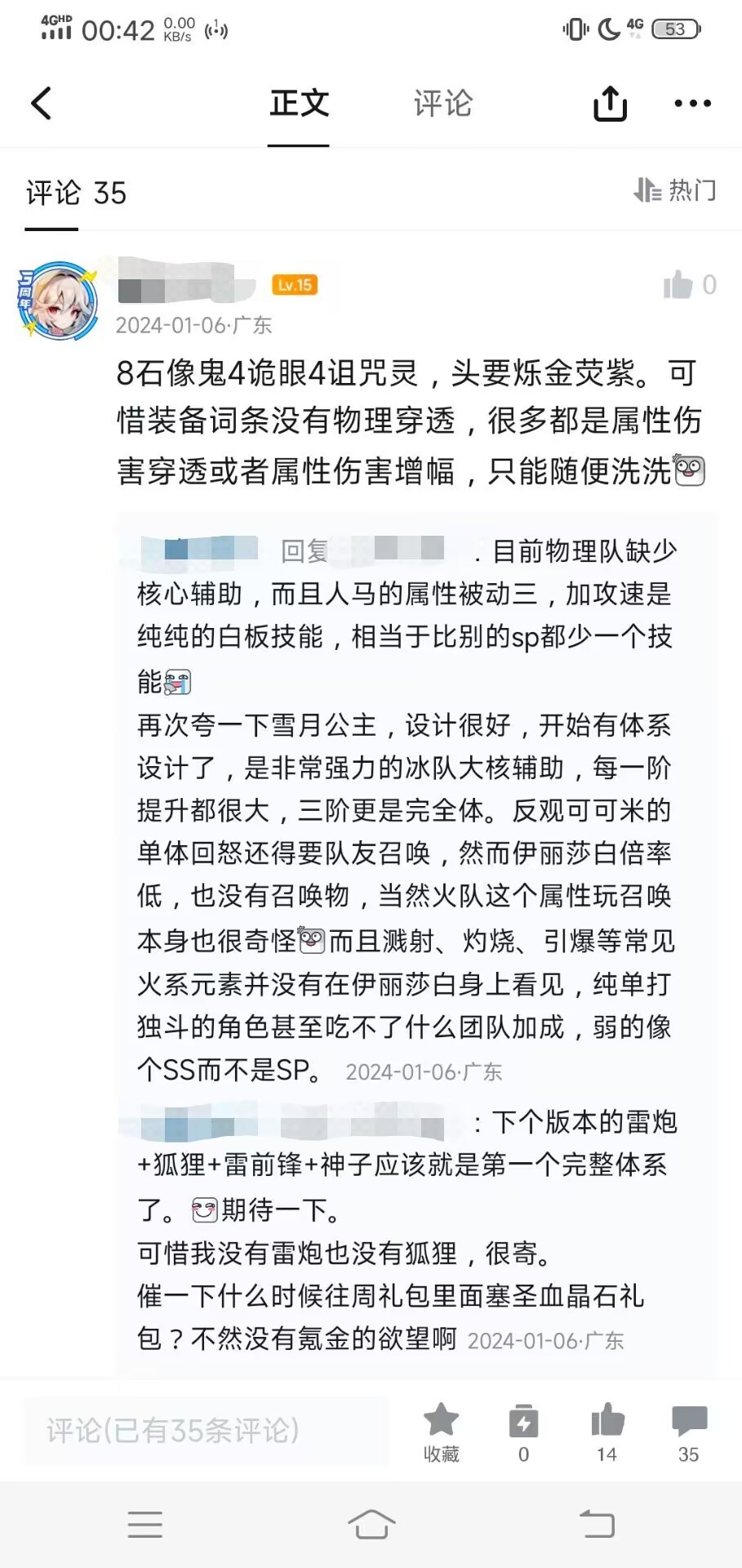Switch to the 评论 tab
This screenshot has height=1568, width=742.
(x=442, y=104)
